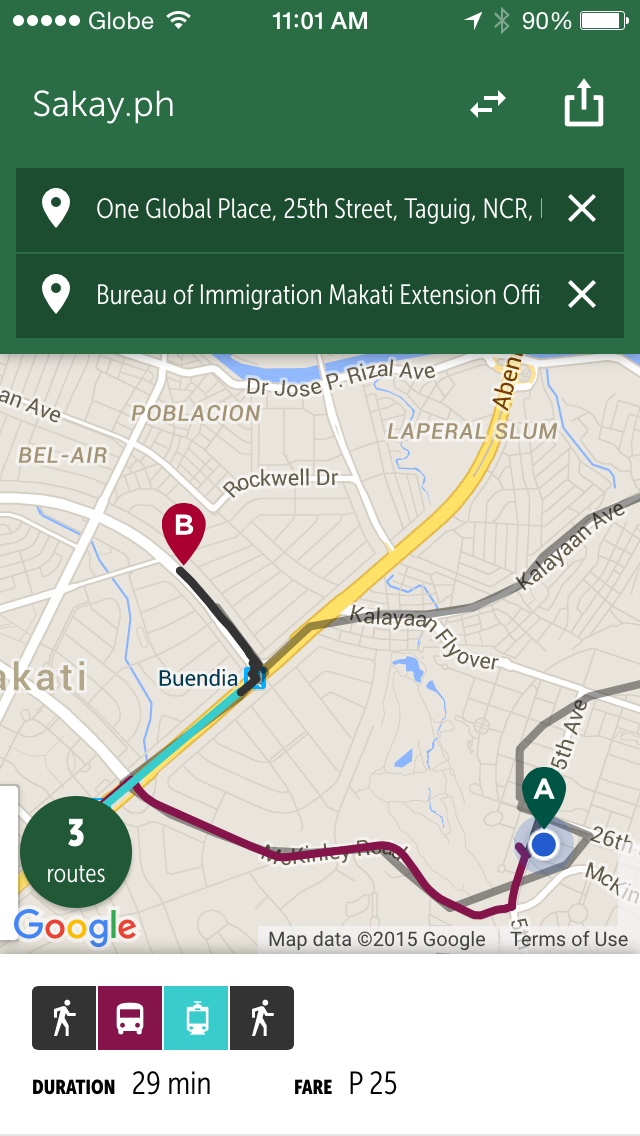Screen dimensions: 640x1136
Task: Open Google Maps Terms of Use
Action: [569, 940]
